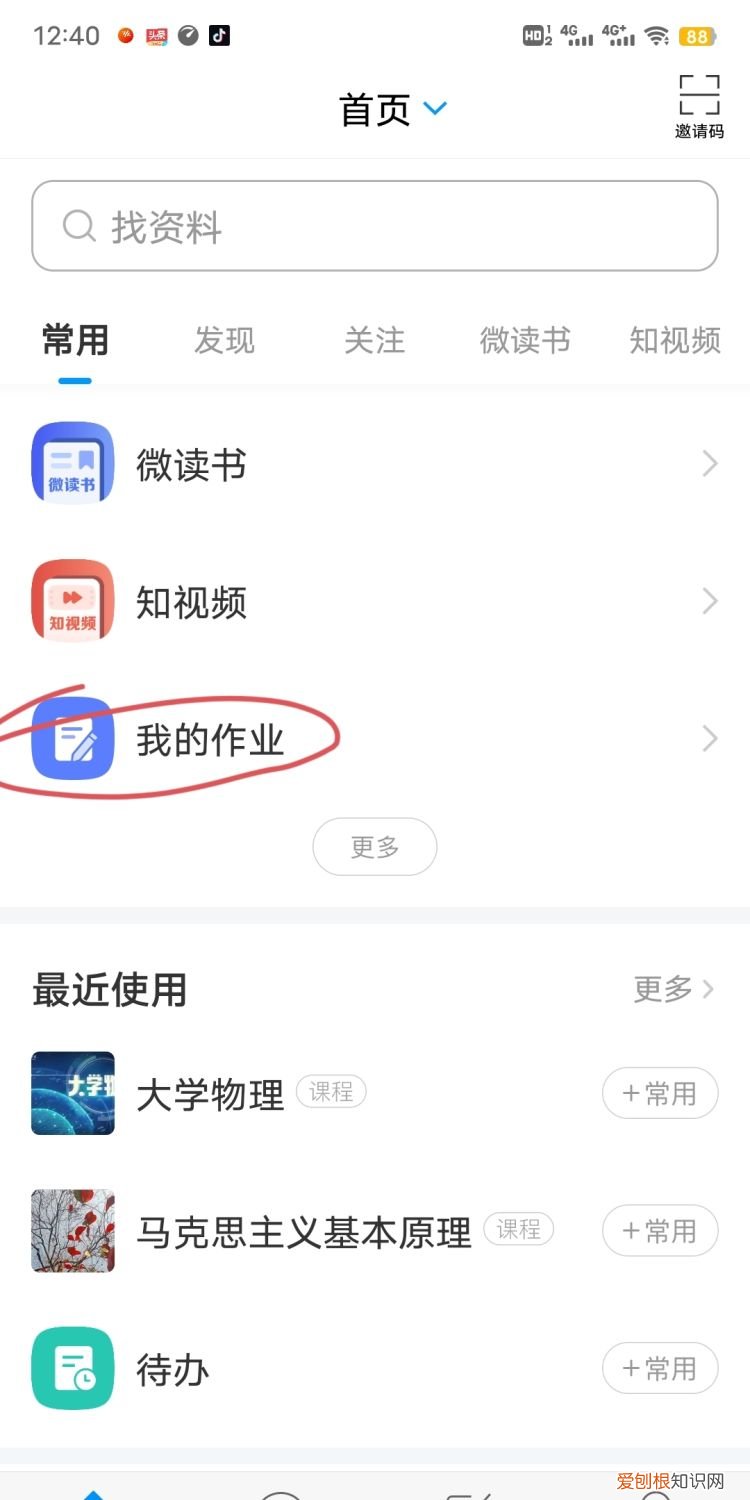The height and width of the screenshot is (1500, 750).
Task: Tap the 找资料 search input field
Action: [375, 227]
